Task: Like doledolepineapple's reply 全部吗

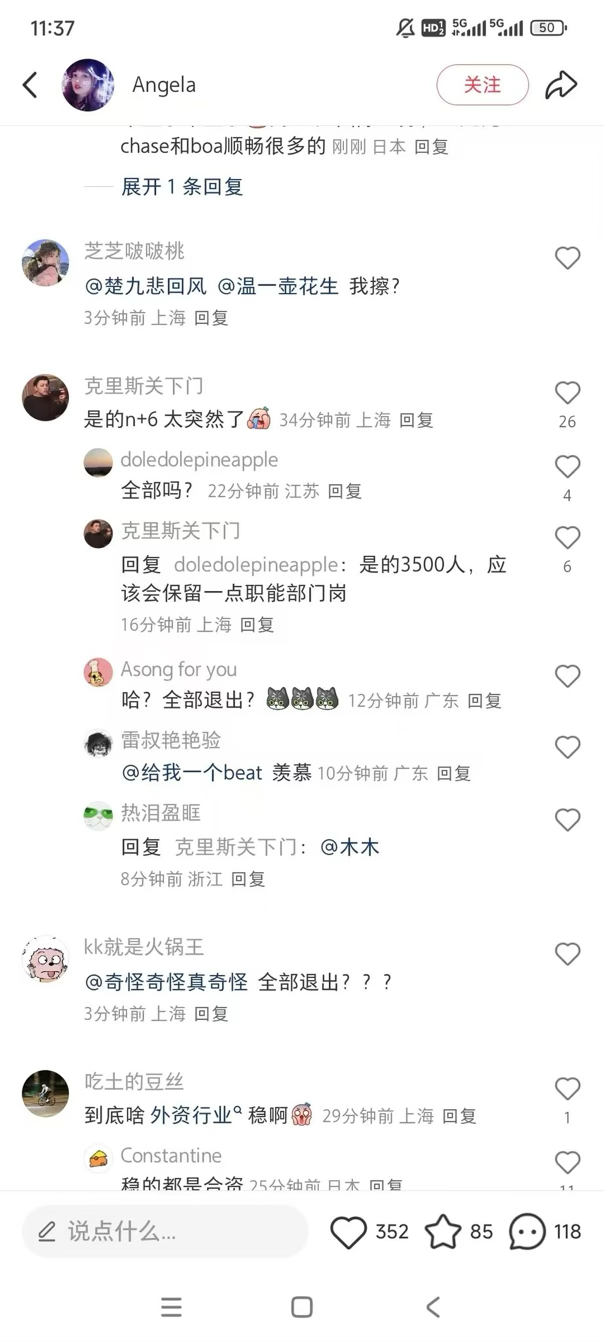Action: coord(567,467)
